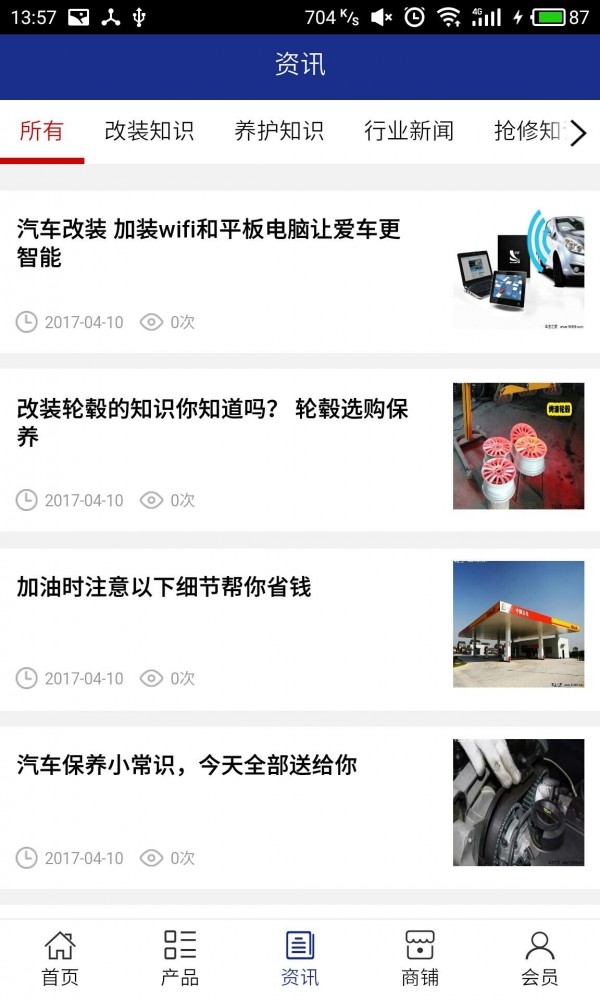The height and width of the screenshot is (1000, 600).
Task: Open article 汽车改装 加装wifi和平板电脑让爱车更智能
Action: pyautogui.click(x=209, y=243)
